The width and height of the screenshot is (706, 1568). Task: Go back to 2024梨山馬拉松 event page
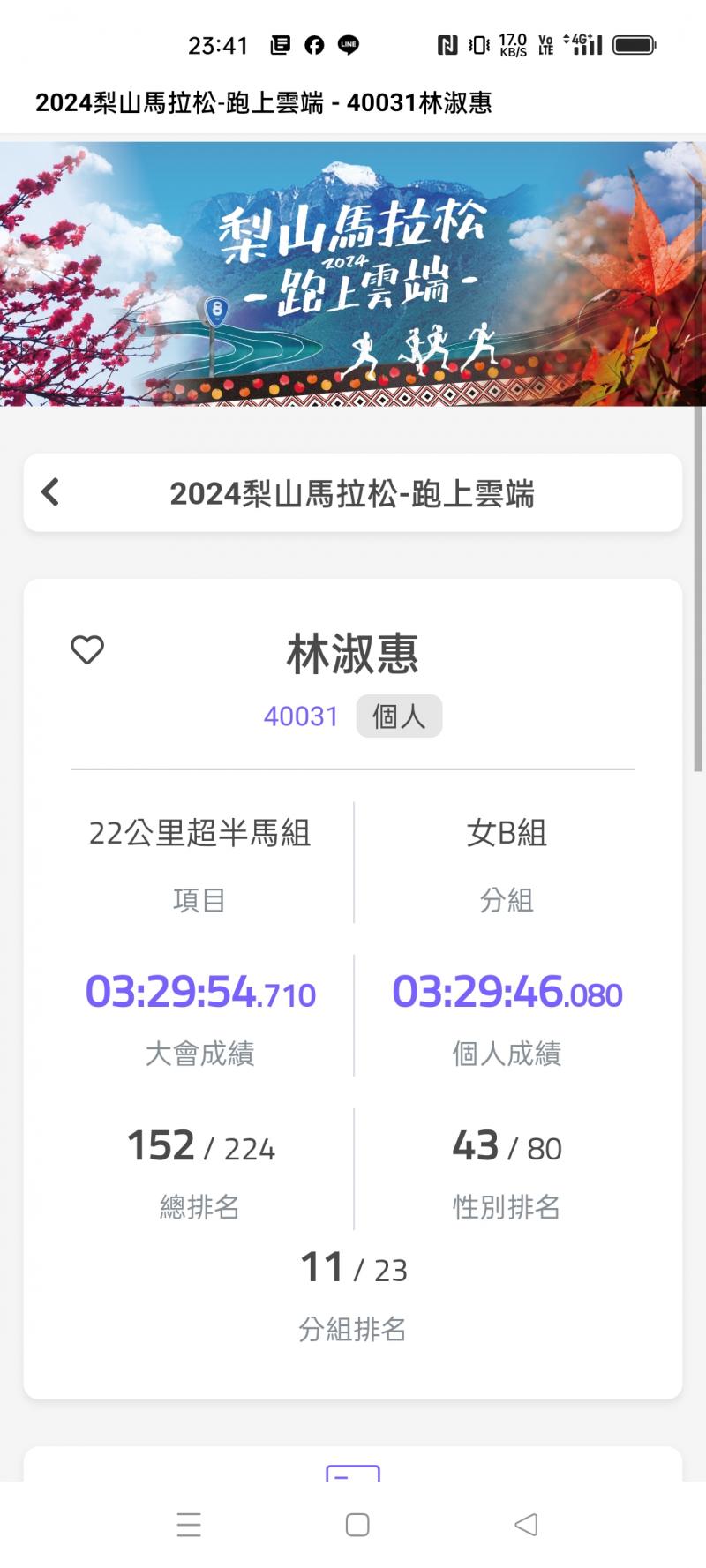[51, 492]
